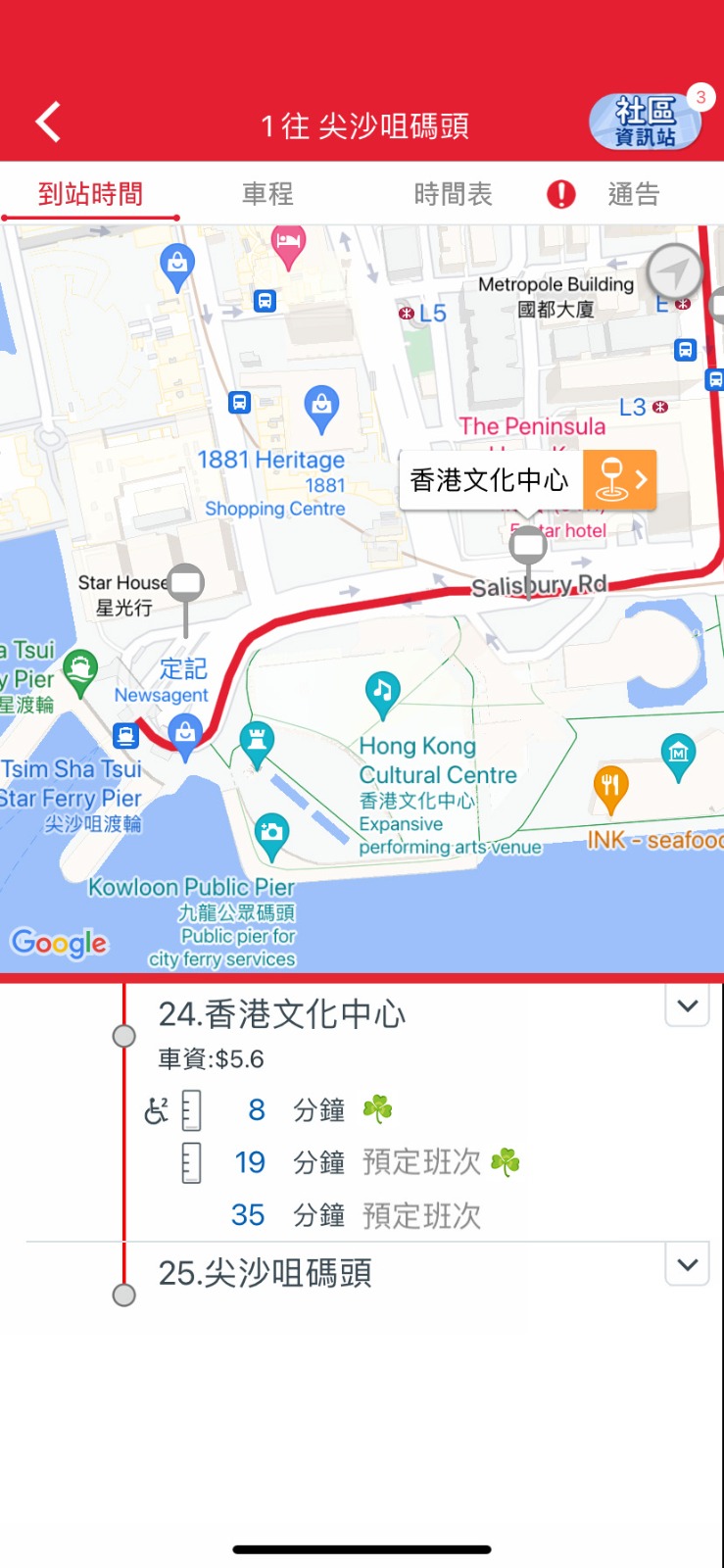Screen dimensions: 724x1568
Task: Go back using the top-left arrow
Action: (48, 122)
